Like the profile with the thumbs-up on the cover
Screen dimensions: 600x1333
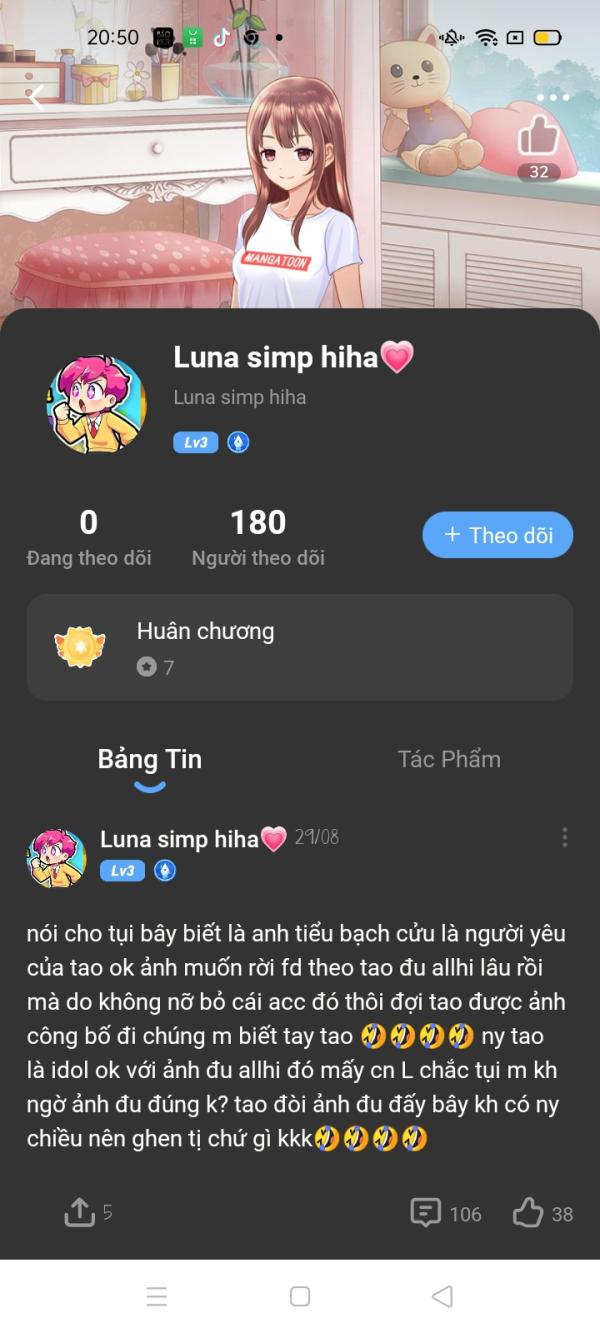(x=539, y=137)
